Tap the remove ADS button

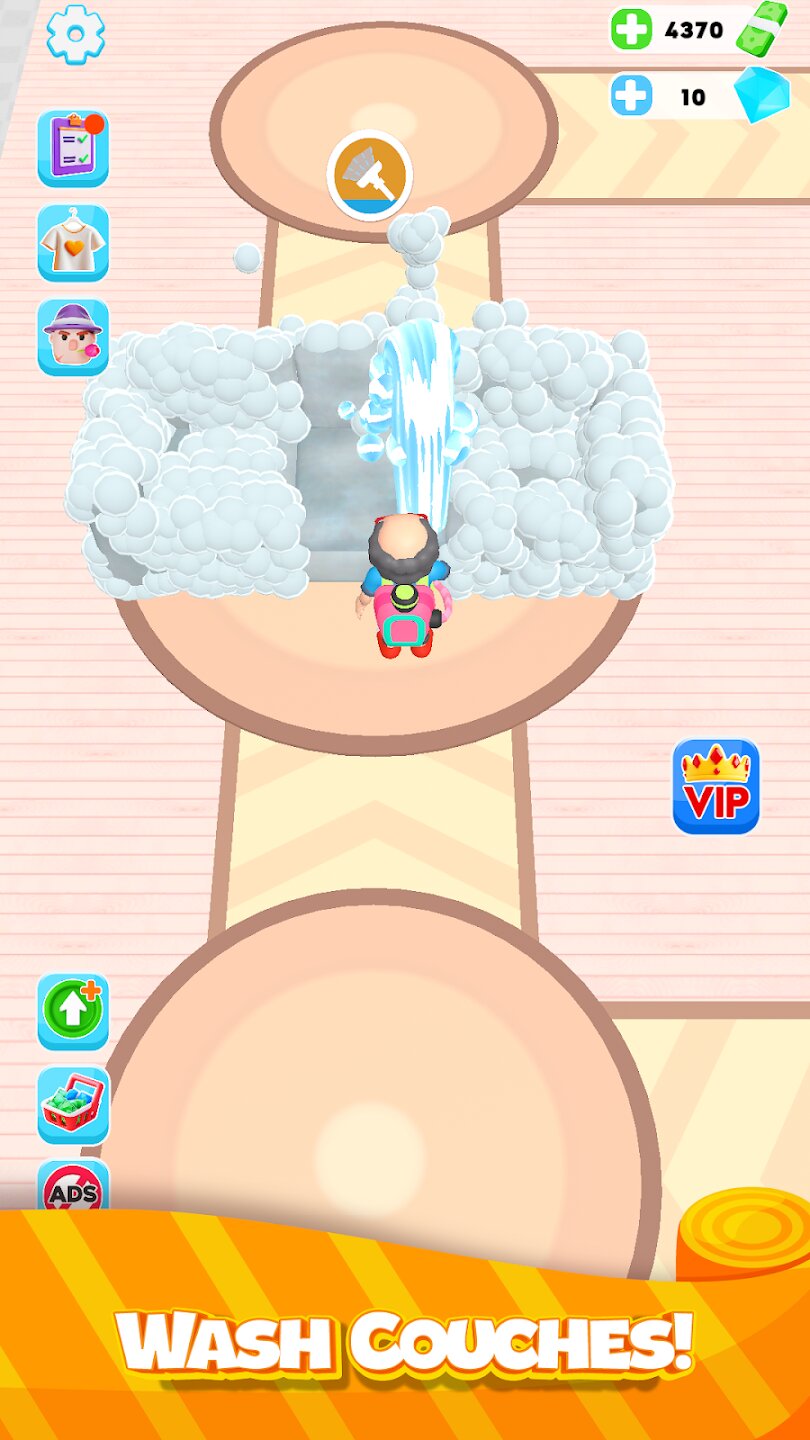pyautogui.click(x=73, y=1190)
